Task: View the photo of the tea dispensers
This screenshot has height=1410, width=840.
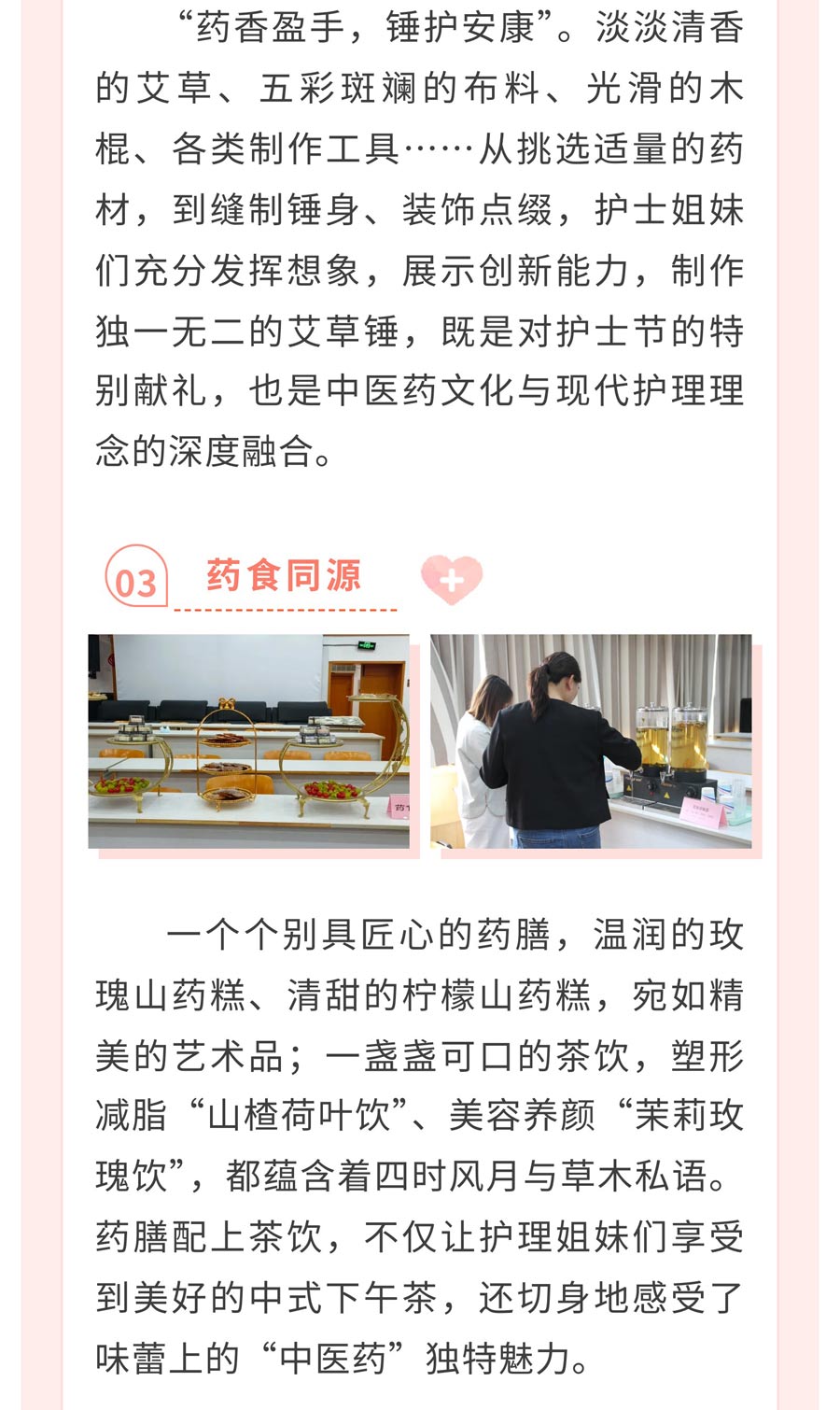Action: [591, 741]
